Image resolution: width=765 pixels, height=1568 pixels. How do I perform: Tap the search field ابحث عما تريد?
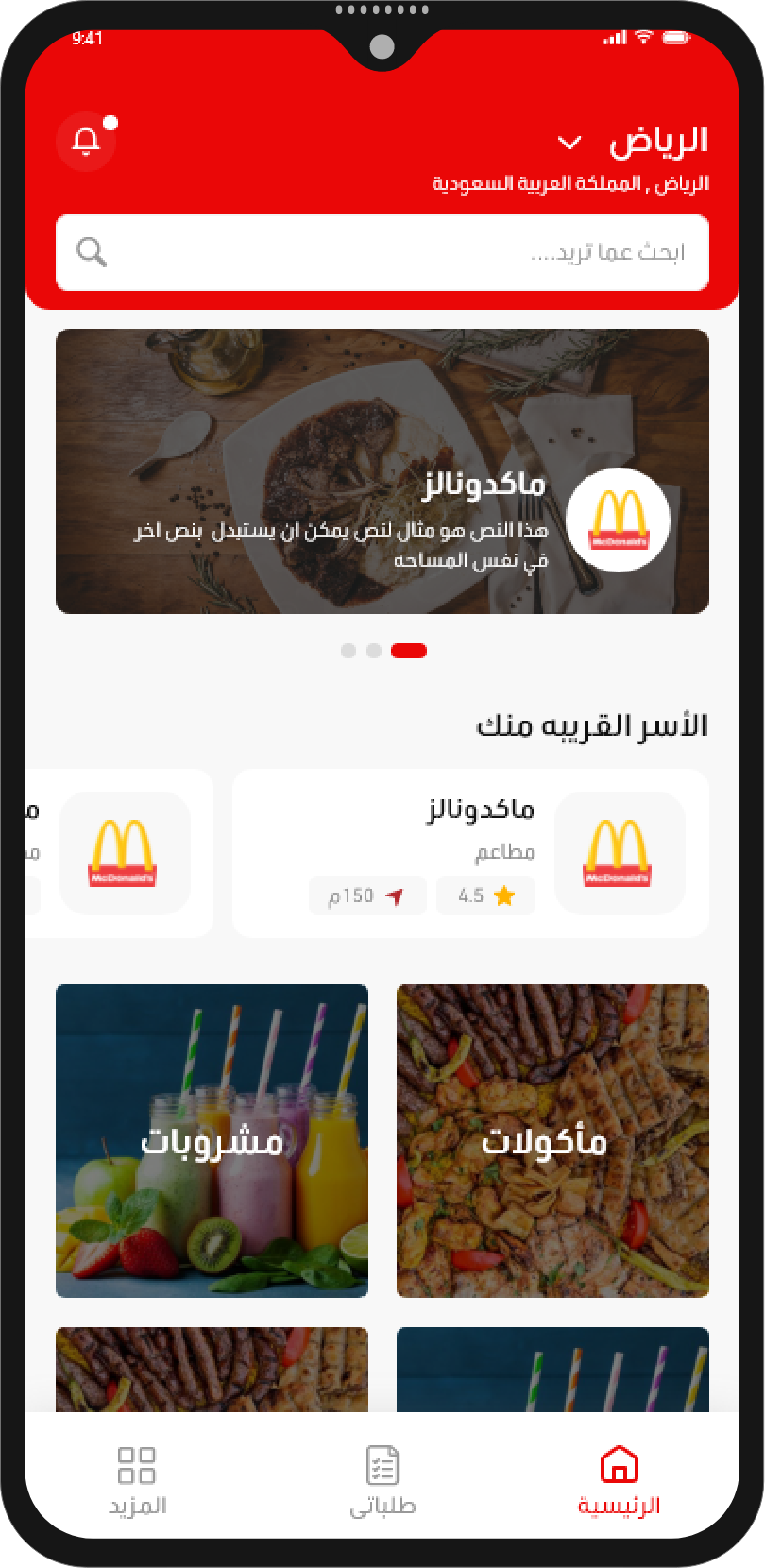click(x=382, y=252)
